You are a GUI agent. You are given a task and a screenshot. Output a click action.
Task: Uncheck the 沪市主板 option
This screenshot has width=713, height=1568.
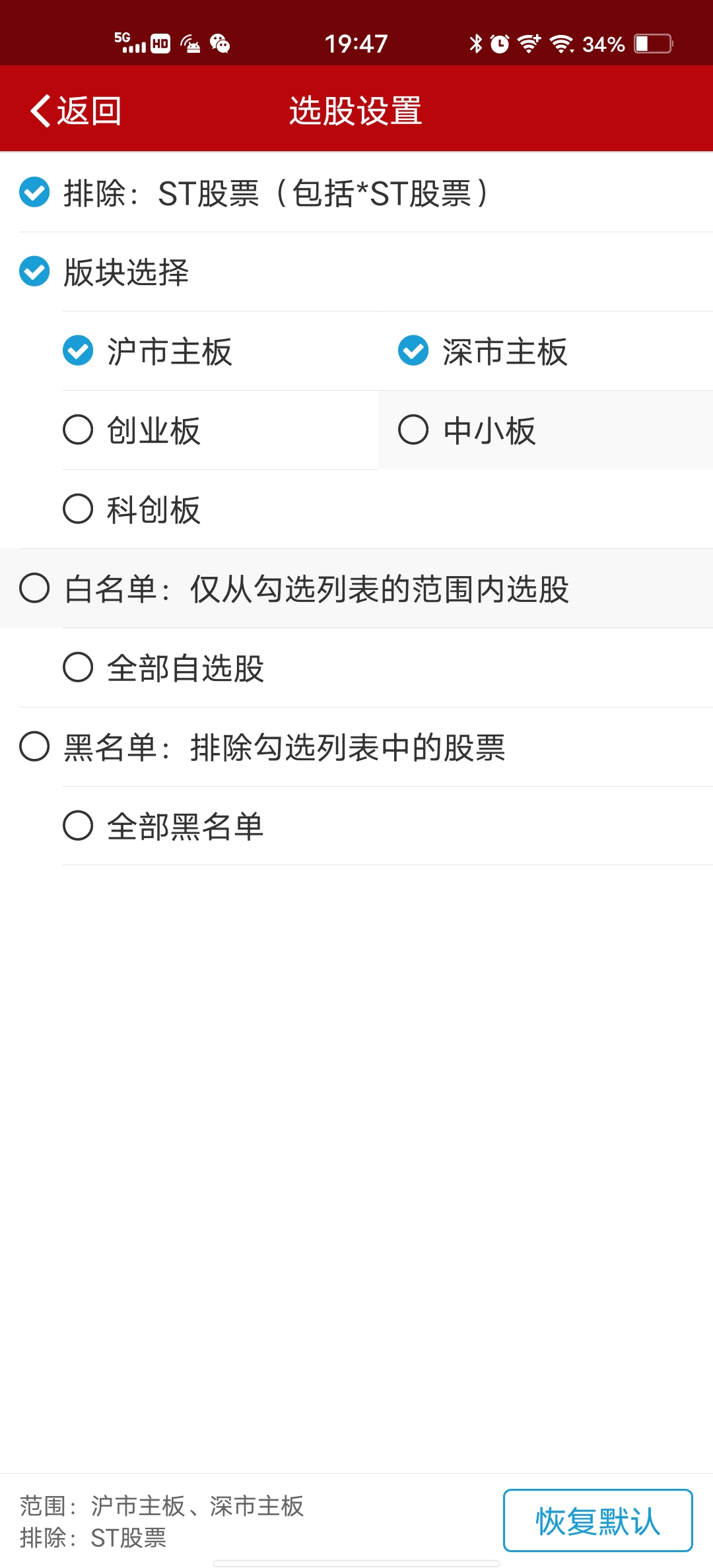(x=79, y=352)
